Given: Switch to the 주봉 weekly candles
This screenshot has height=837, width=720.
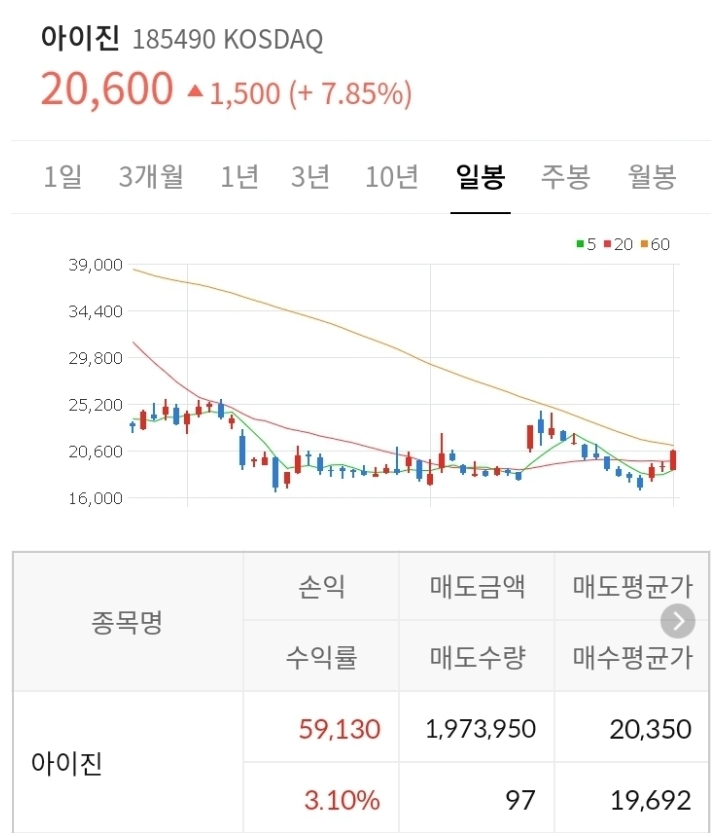Looking at the screenshot, I should click(566, 178).
